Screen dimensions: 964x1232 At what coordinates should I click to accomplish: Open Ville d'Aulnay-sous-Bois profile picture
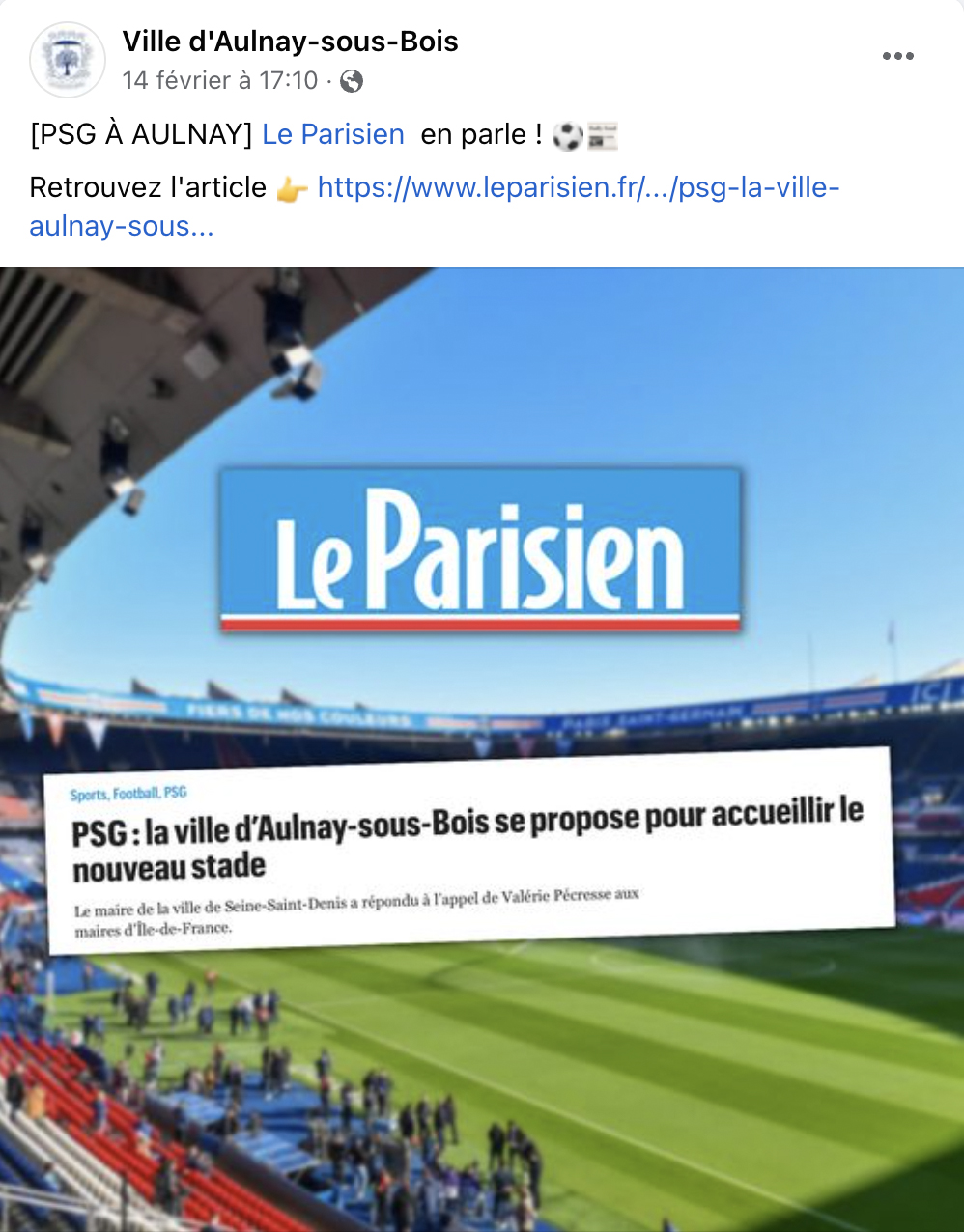tap(67, 60)
